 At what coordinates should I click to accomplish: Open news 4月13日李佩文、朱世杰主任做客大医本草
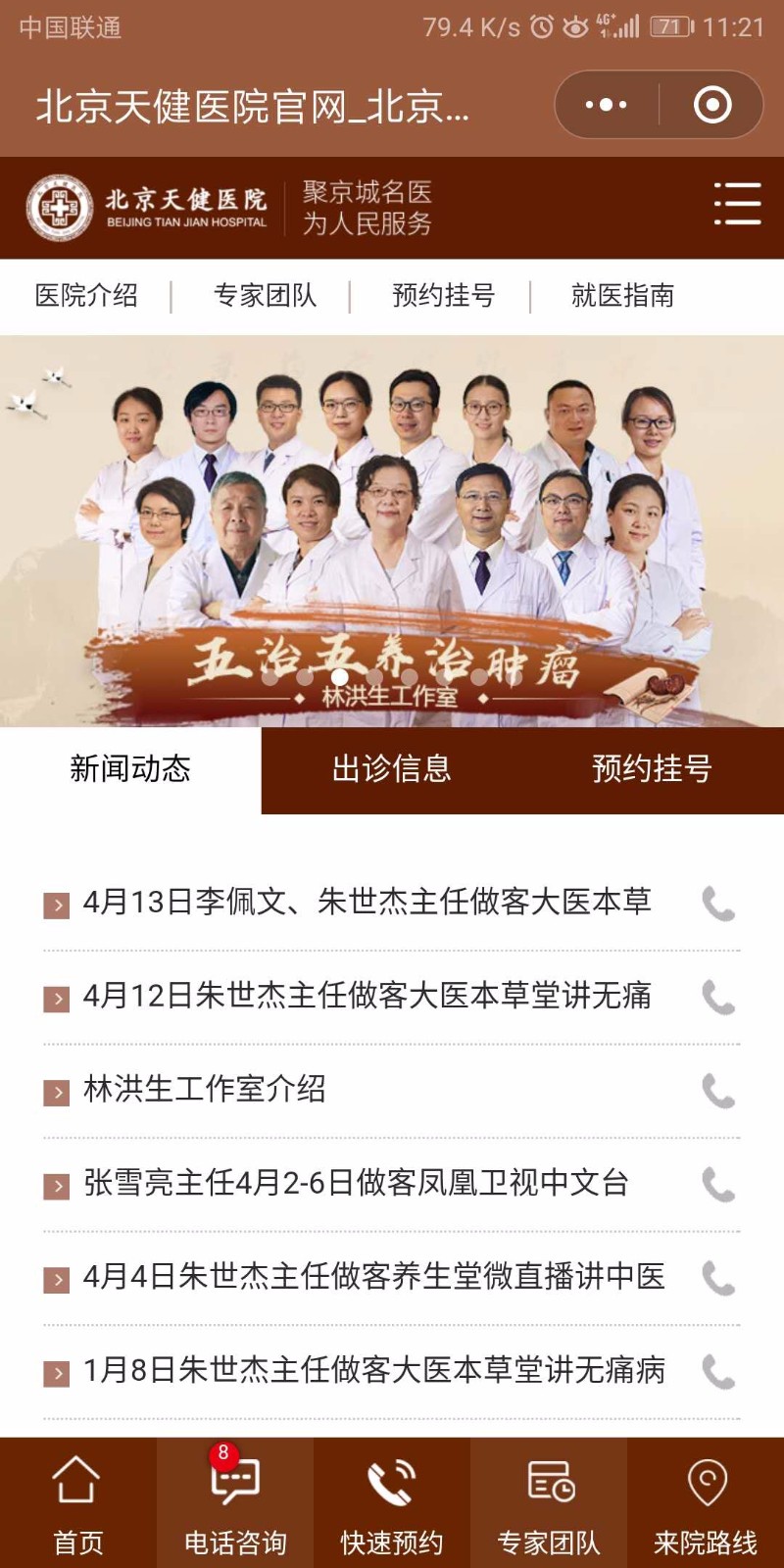(367, 903)
